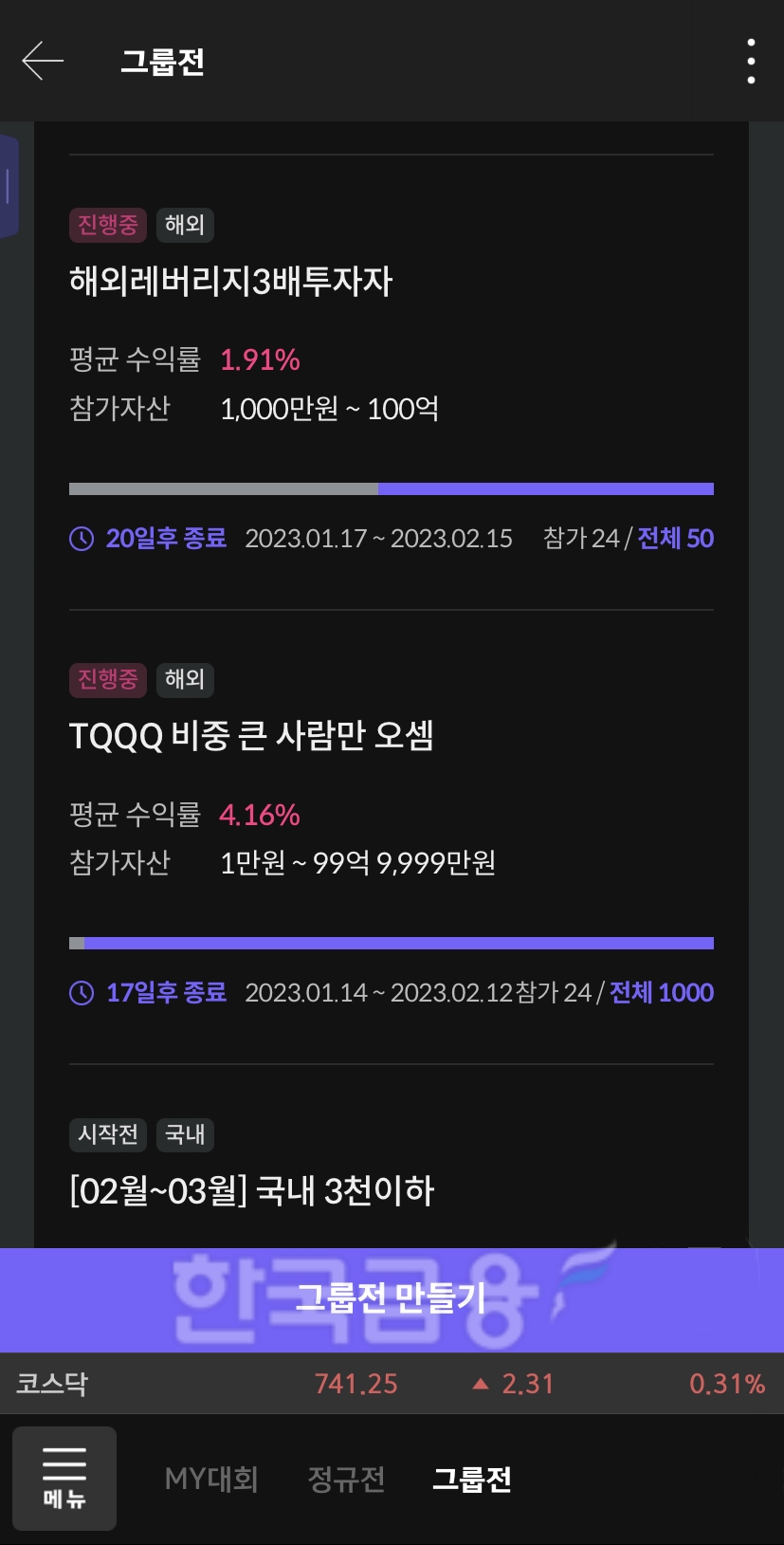This screenshot has height=1545, width=784.
Task: Toggle the 시작전 status badge
Action: [x=107, y=1134]
